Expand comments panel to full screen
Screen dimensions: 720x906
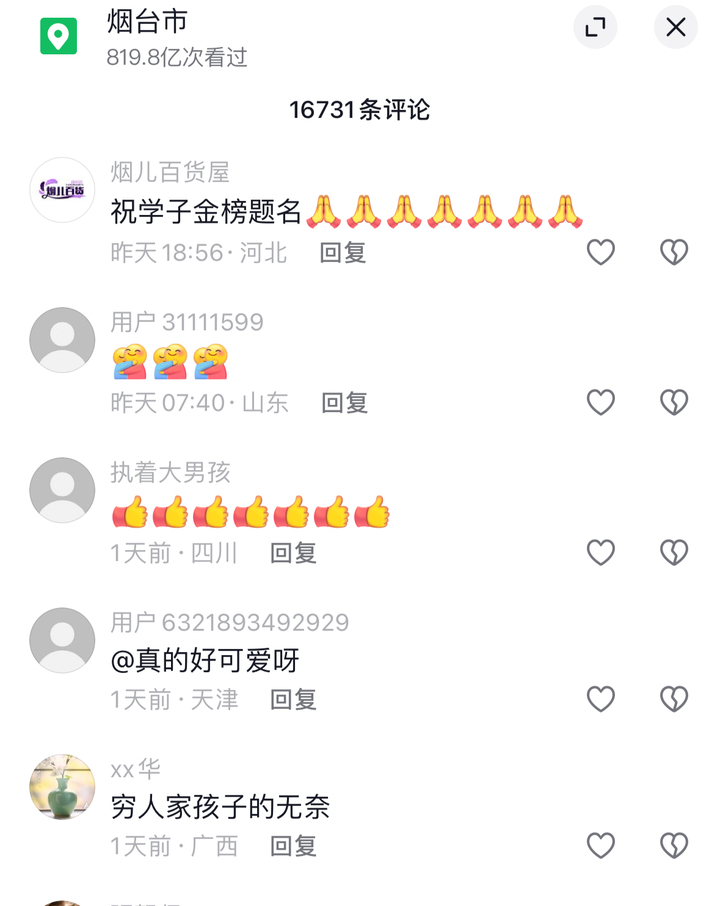(595, 28)
